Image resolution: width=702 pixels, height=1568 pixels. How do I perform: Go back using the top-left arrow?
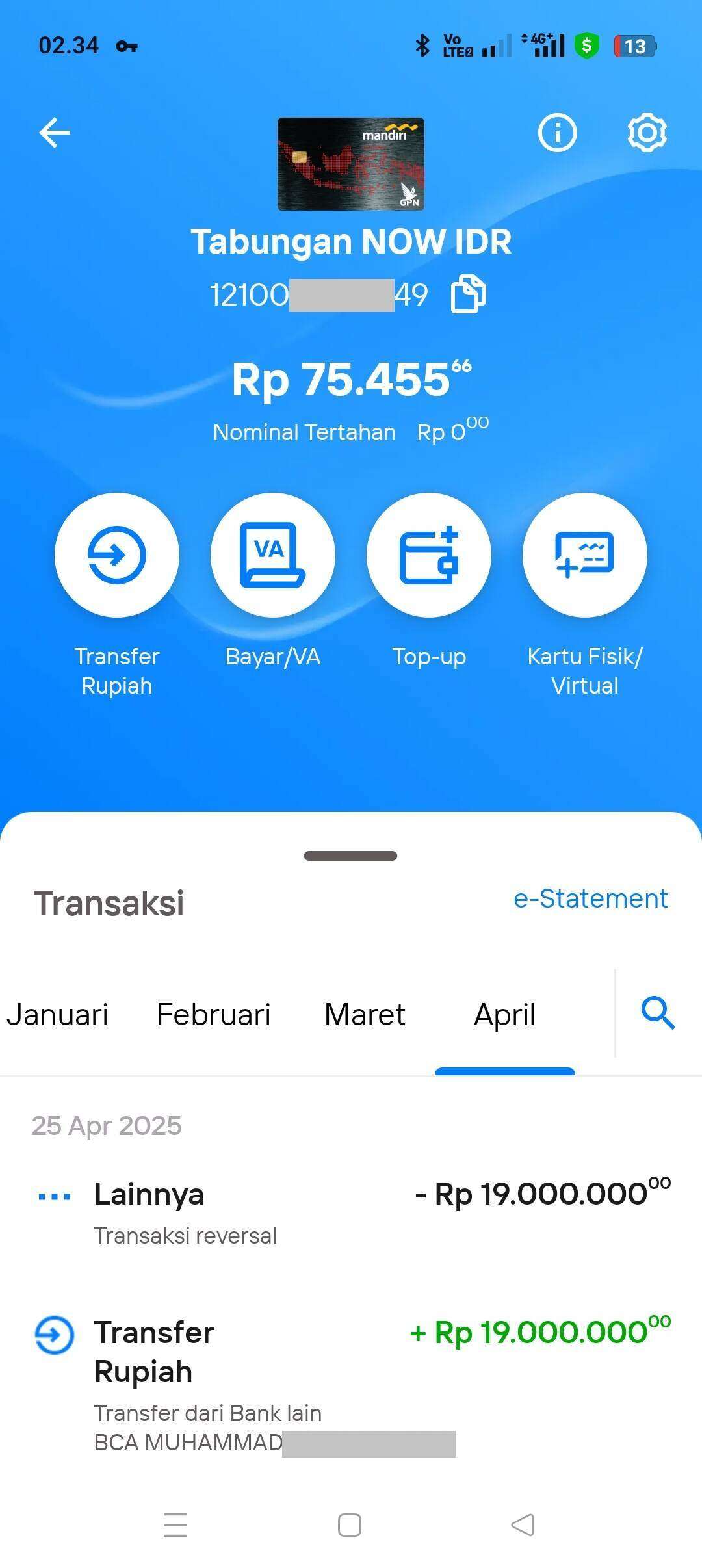point(55,133)
